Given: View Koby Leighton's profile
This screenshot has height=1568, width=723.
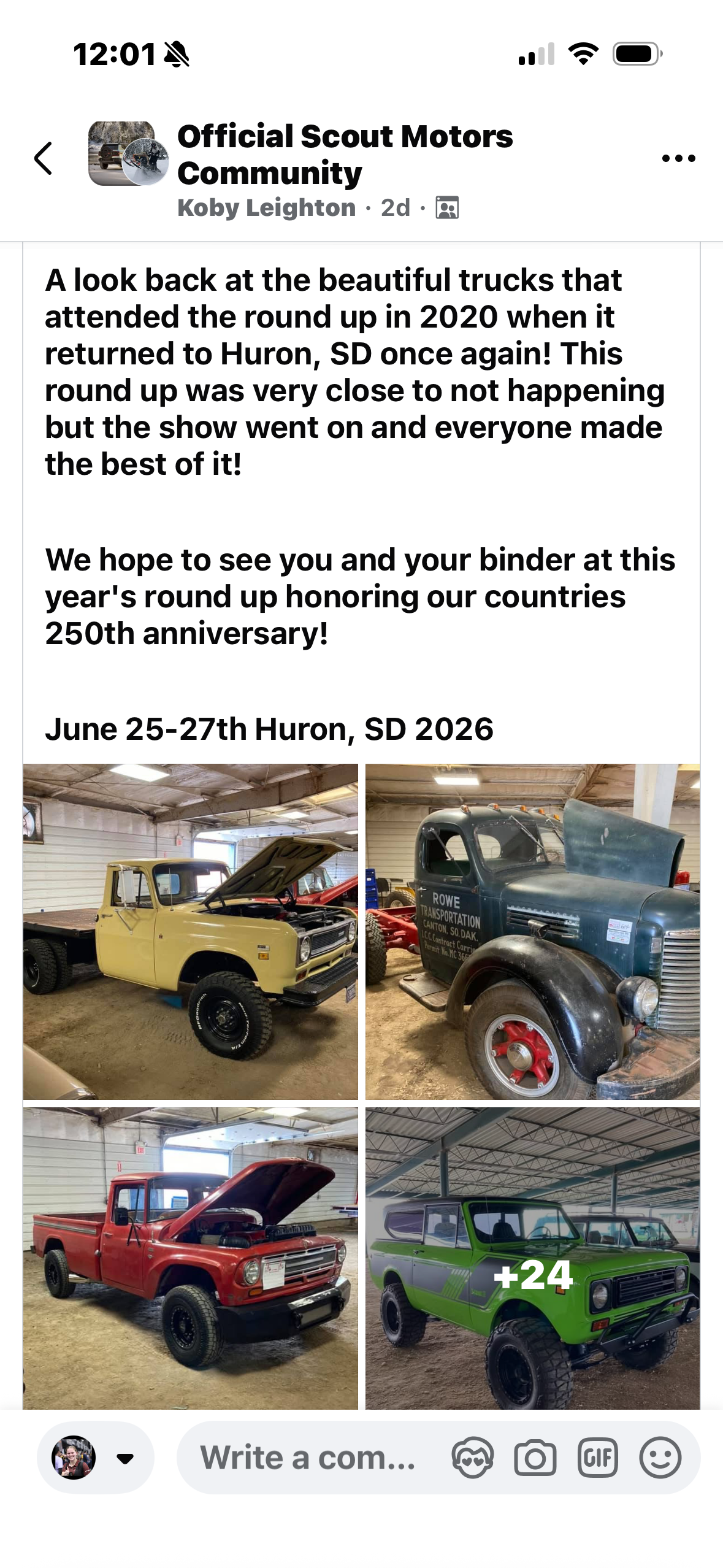Looking at the screenshot, I should point(266,208).
